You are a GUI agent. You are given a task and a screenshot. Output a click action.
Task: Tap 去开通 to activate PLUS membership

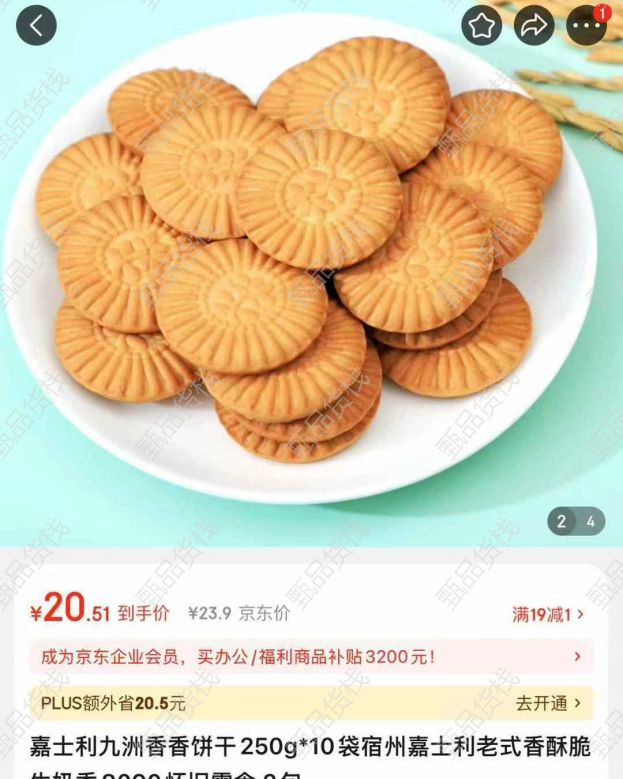tap(549, 703)
